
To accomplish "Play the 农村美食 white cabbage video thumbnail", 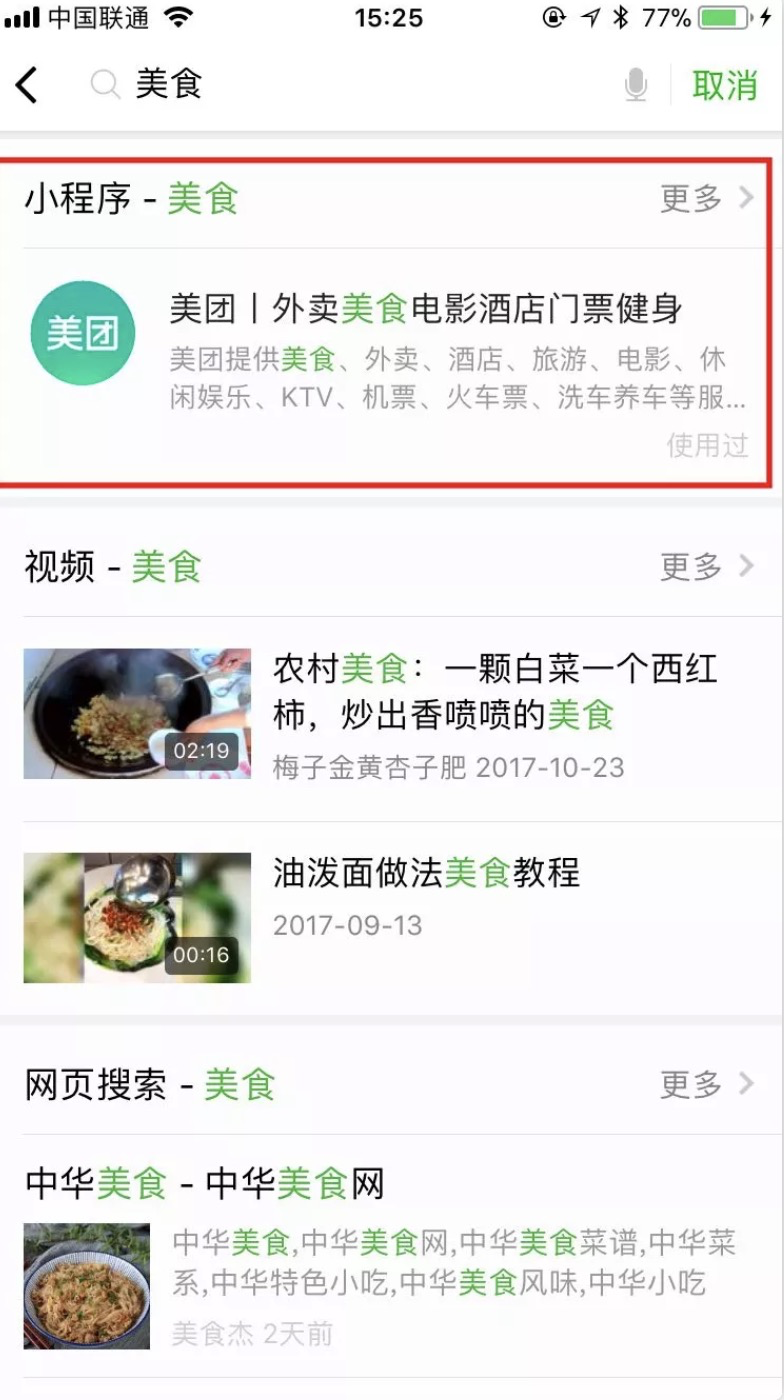I will (136, 712).
